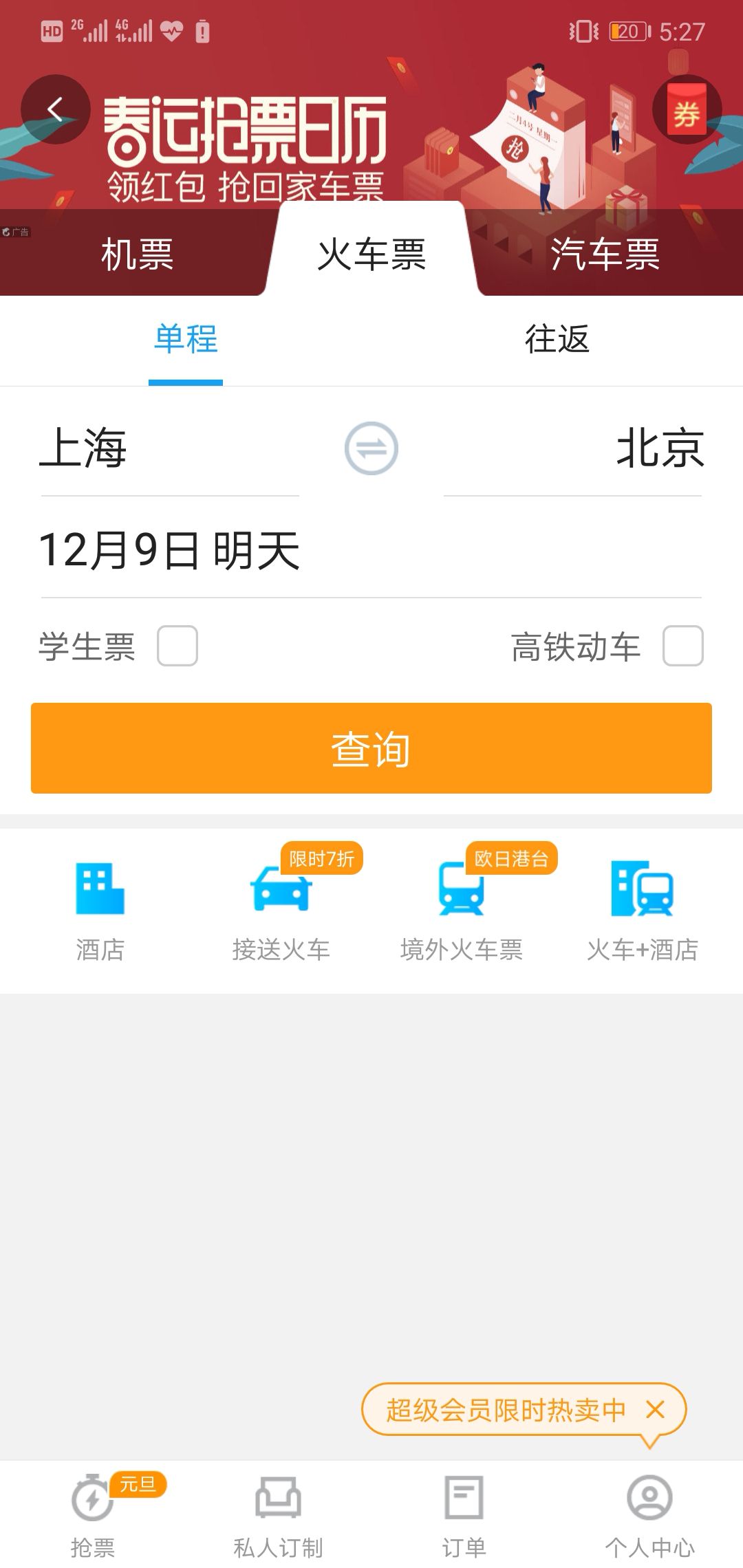Switch to the 机票 flights tab
Screen dimensions: 743x1568
coord(137,254)
